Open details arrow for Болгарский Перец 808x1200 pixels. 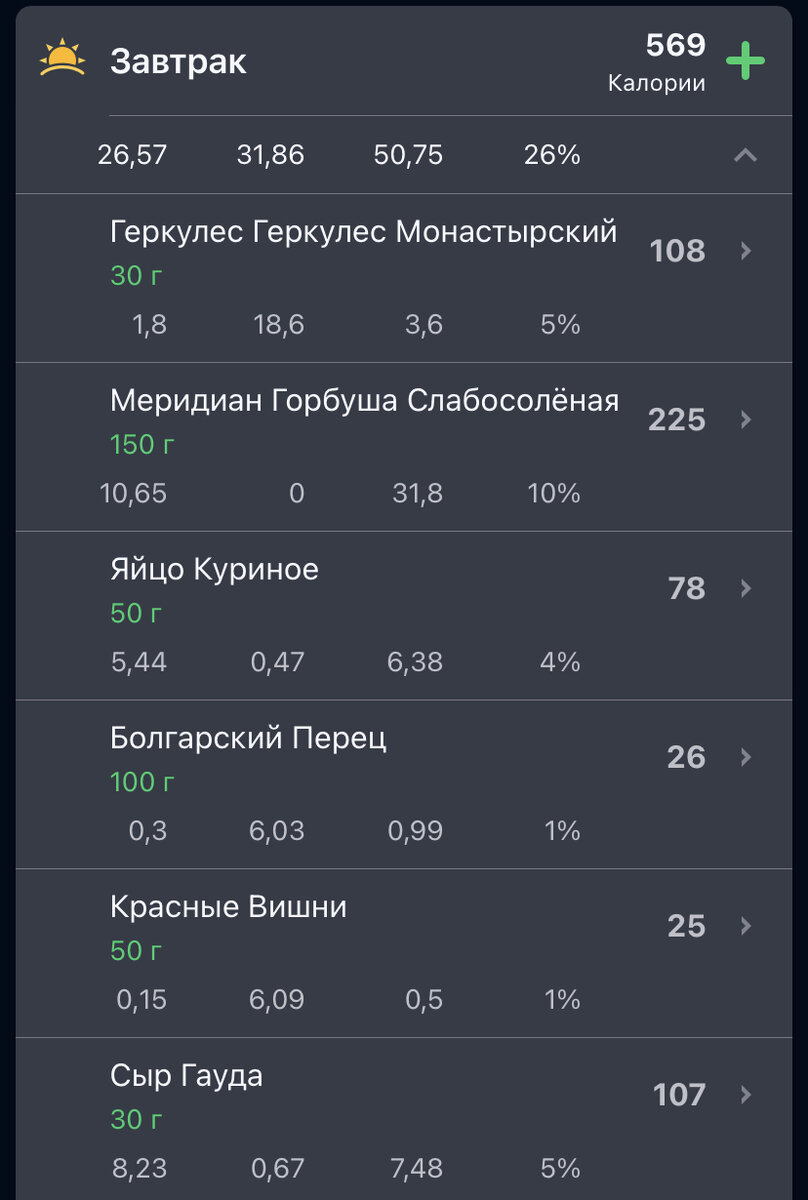(744, 757)
